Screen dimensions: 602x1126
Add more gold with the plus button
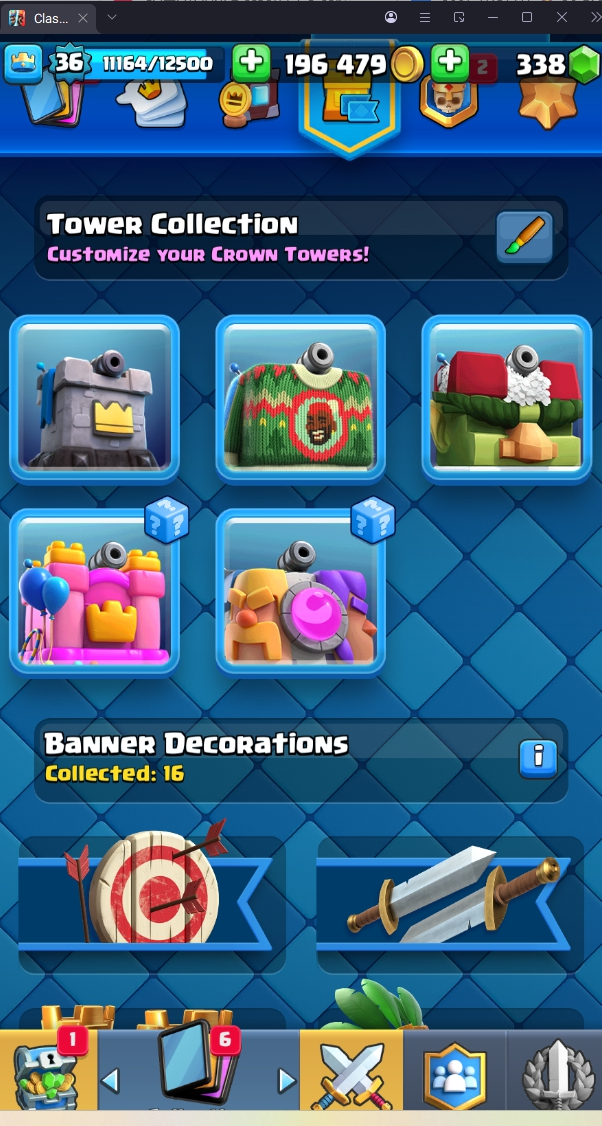tap(251, 63)
